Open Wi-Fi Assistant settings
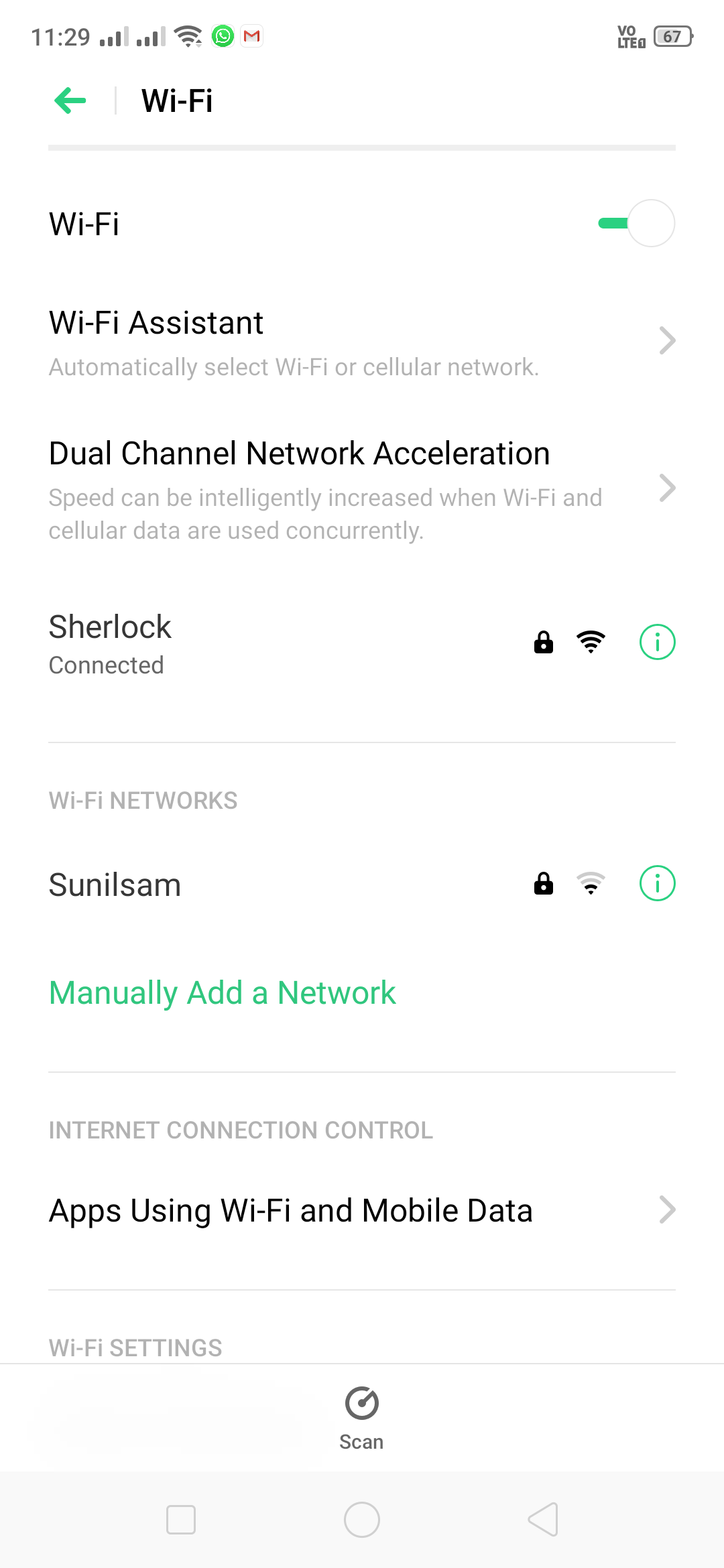Viewport: 724px width, 1568px height. pyautogui.click(x=362, y=342)
